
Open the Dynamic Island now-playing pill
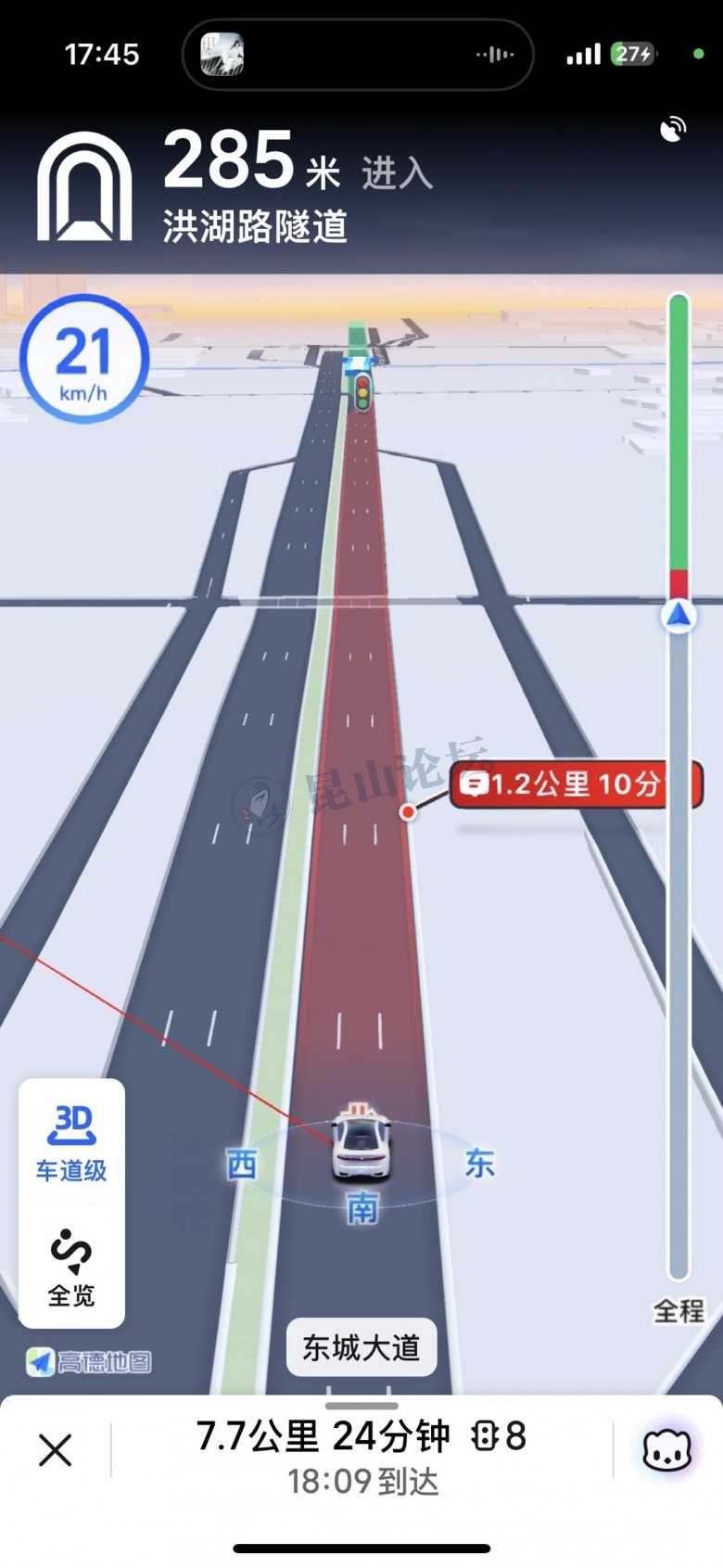(358, 55)
